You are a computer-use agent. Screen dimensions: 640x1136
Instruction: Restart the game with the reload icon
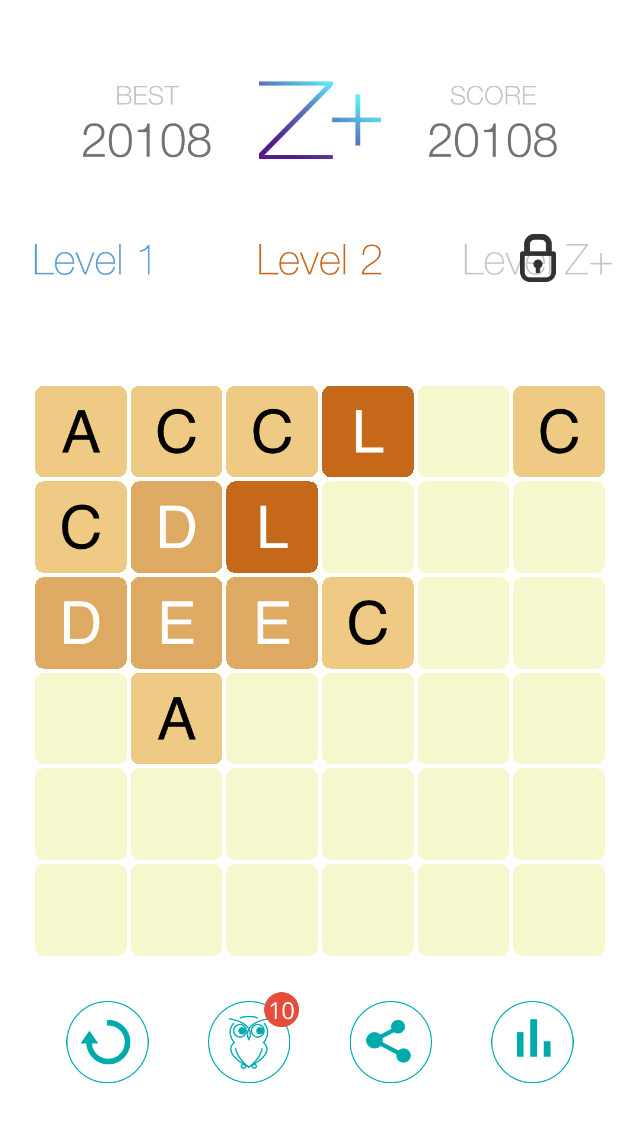107,1042
